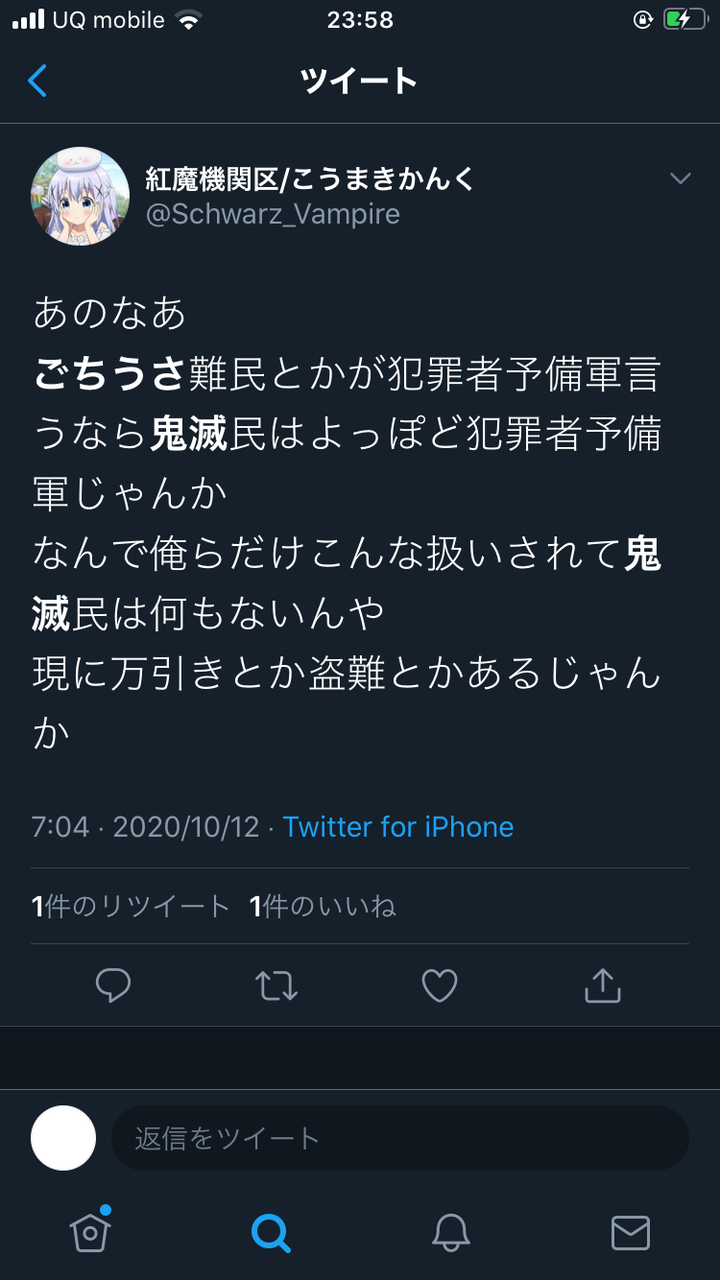
Task: Share the tweet via the share icon
Action: (x=601, y=985)
